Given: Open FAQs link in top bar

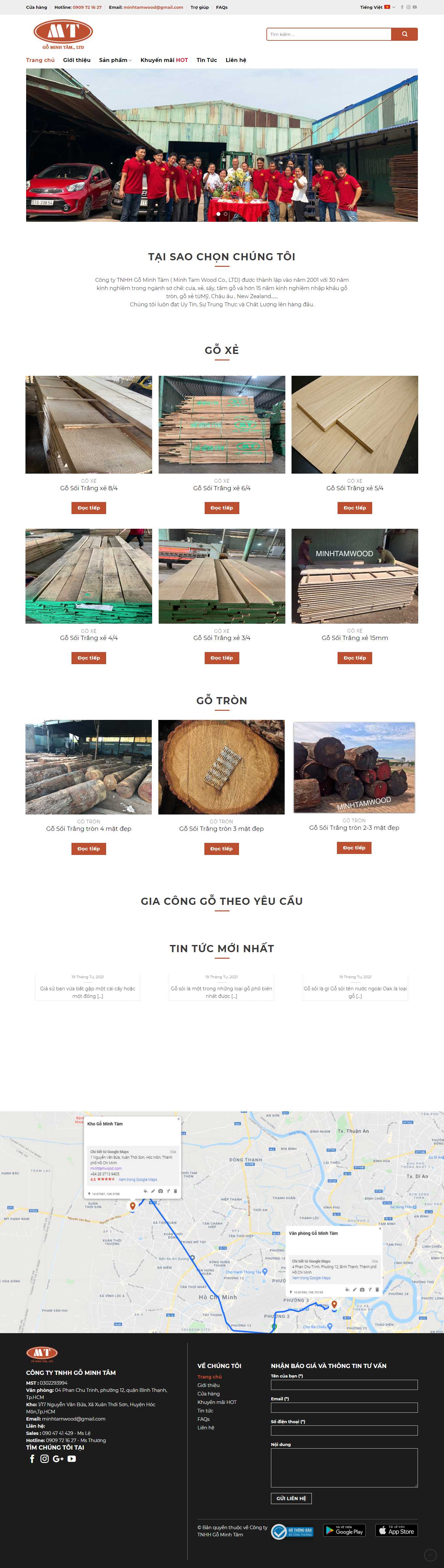Looking at the screenshot, I should pos(222,7).
